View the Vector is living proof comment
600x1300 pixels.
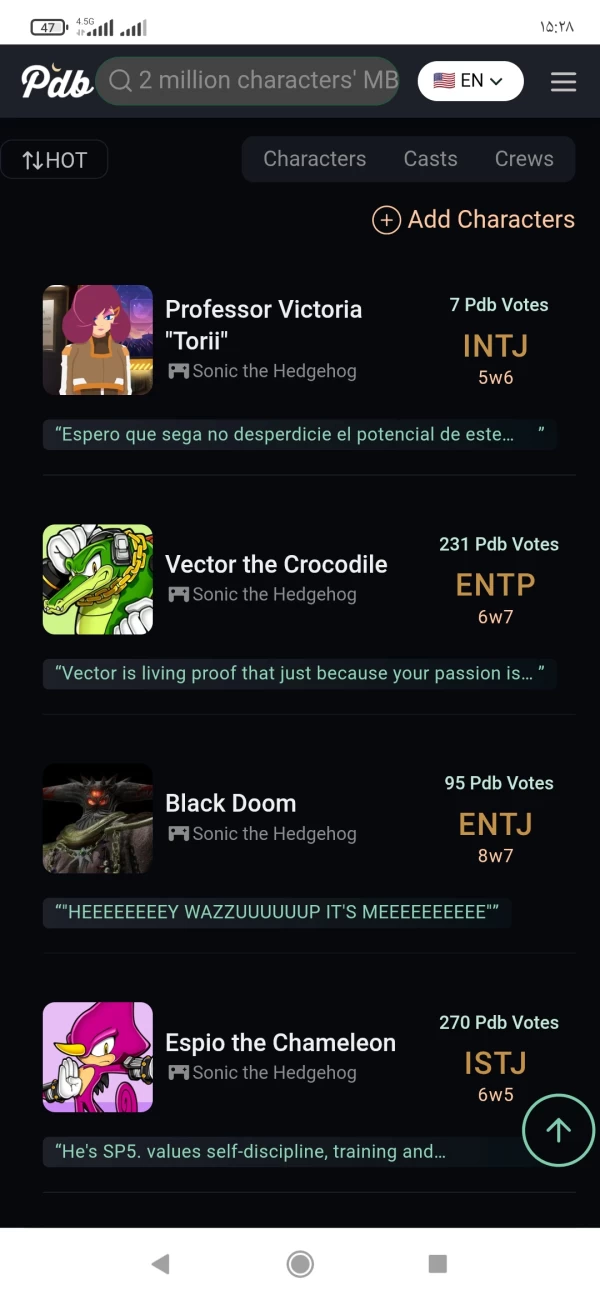point(298,674)
